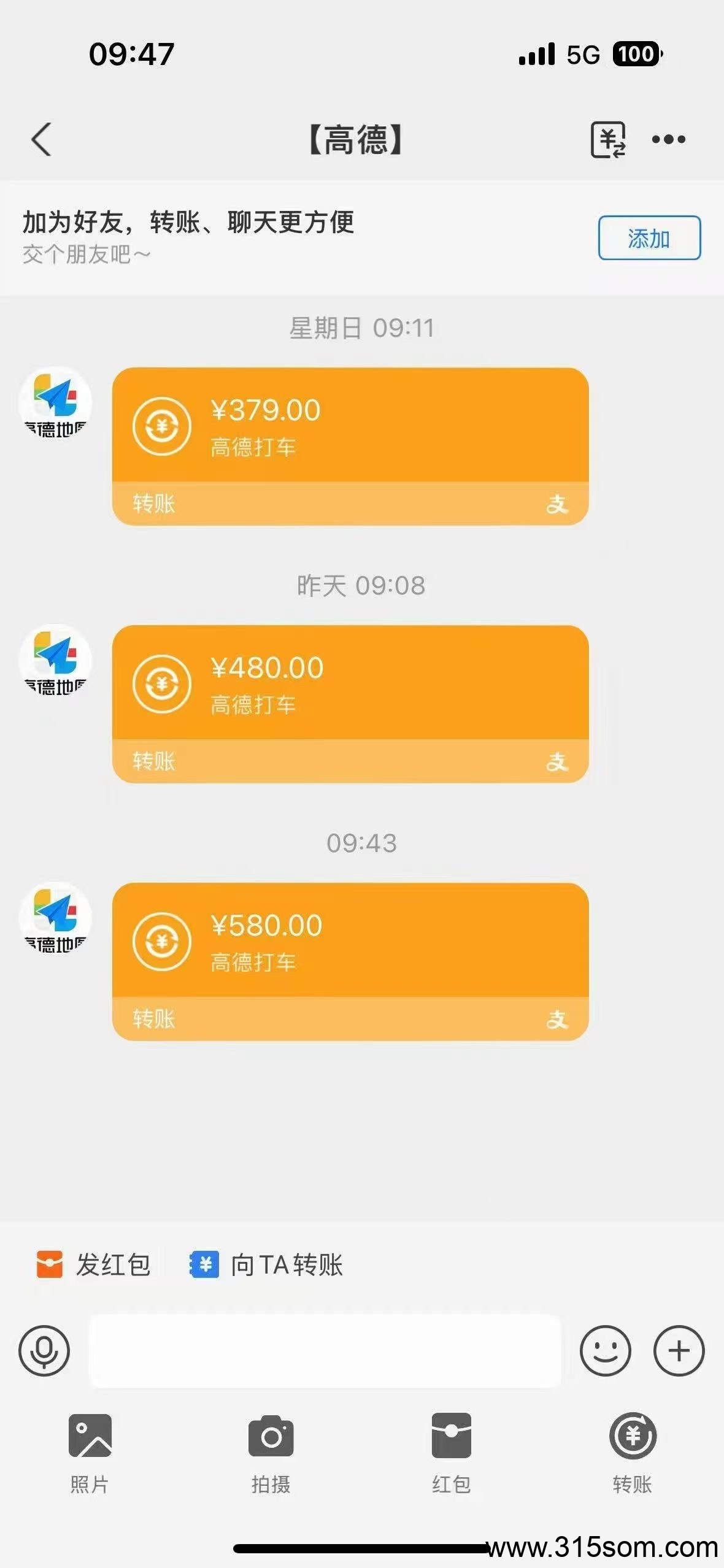Open the ¥580.00 transfer card
Screen dimensions: 724x1568
(350, 962)
